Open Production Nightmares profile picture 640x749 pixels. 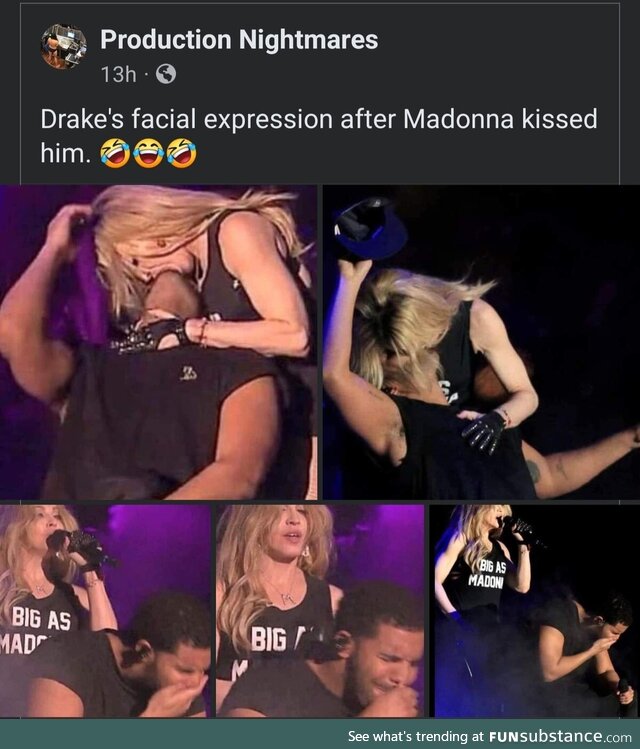63,47
